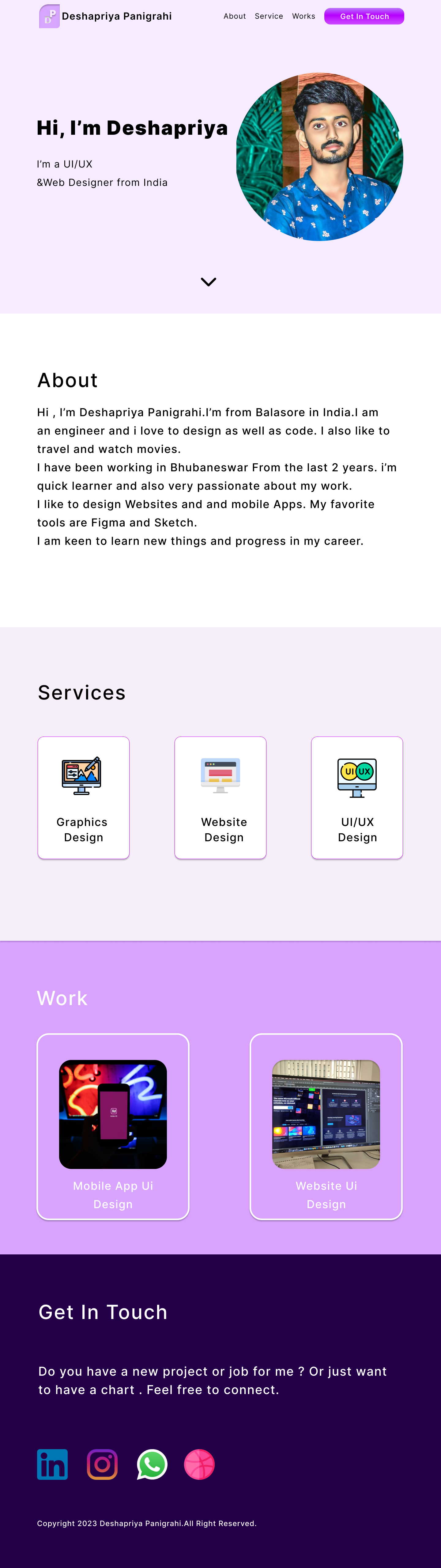
Task: Contact via the WhatsApp icon
Action: (152, 1464)
